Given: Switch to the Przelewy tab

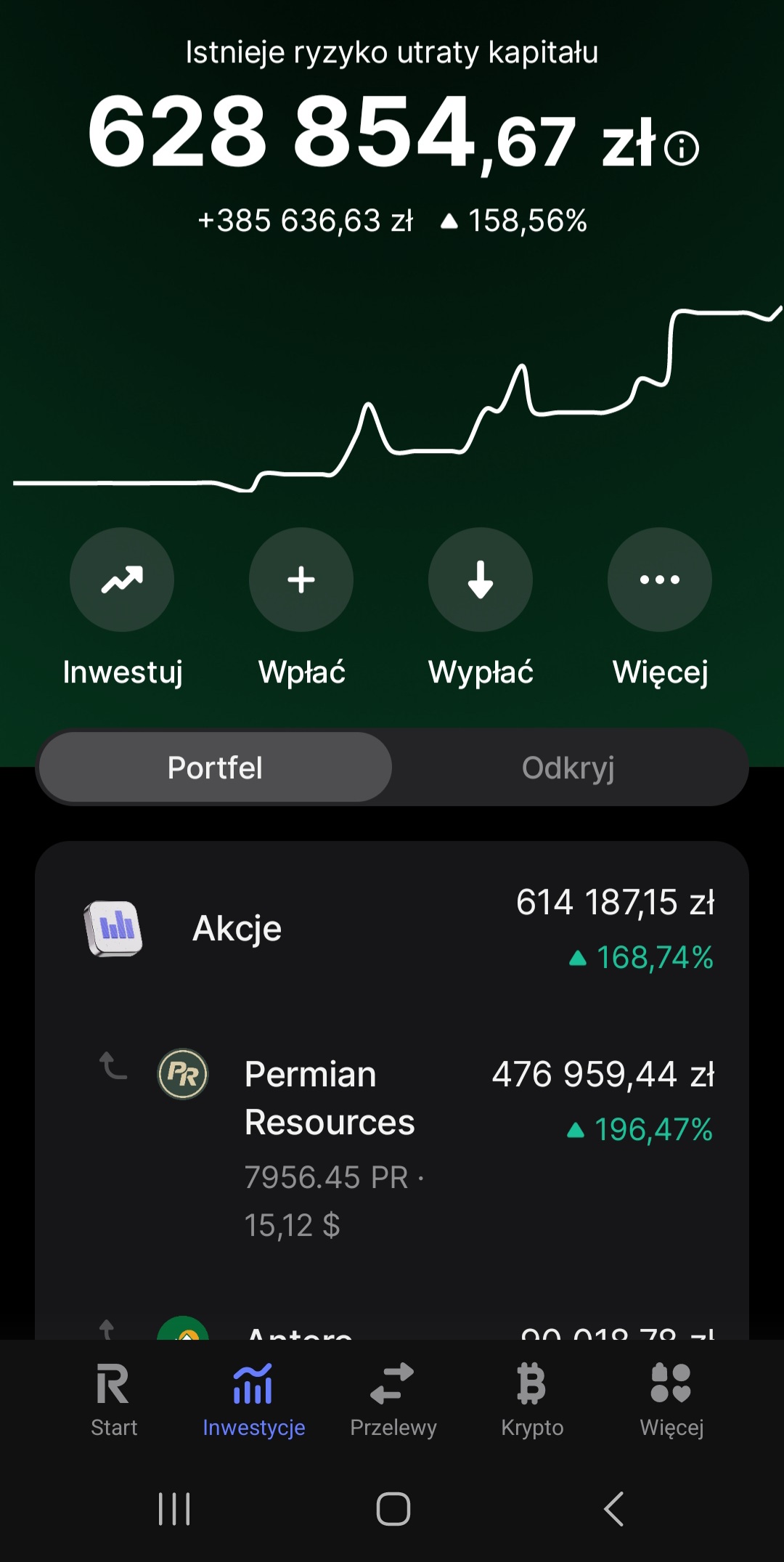Looking at the screenshot, I should tap(393, 1399).
